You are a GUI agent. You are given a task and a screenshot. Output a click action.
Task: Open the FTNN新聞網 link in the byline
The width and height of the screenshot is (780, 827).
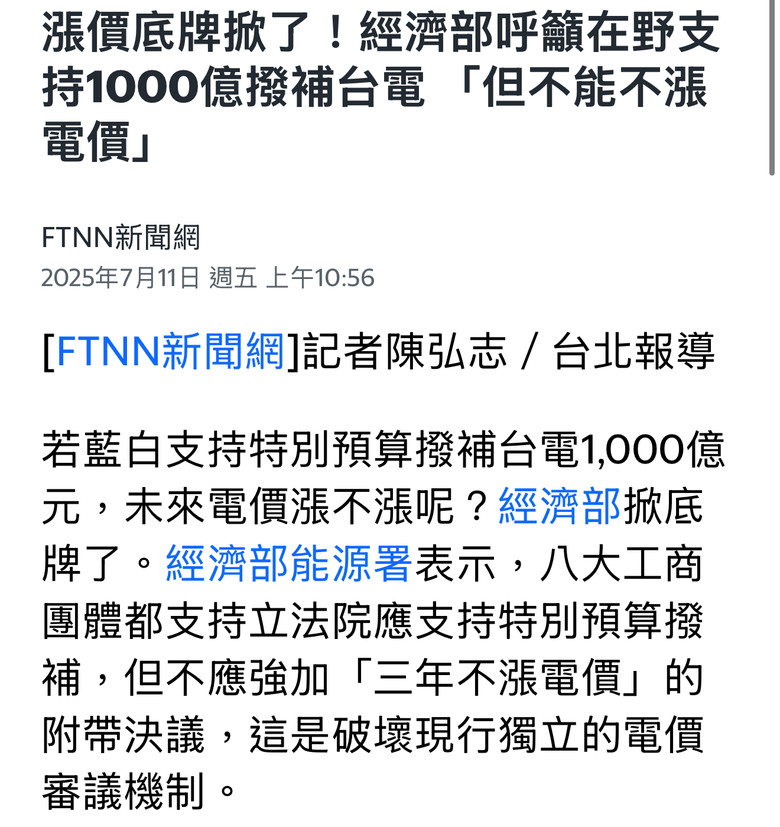[171, 352]
